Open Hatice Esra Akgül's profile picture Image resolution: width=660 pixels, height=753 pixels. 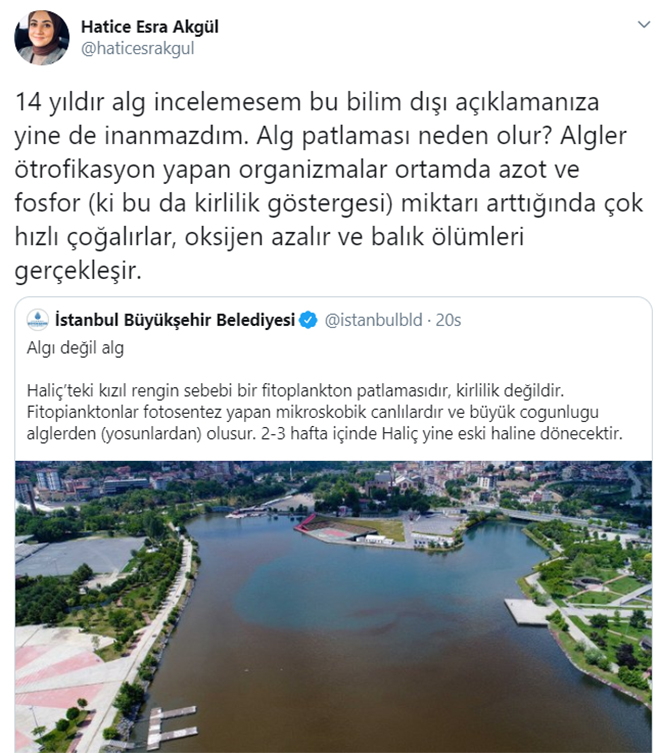click(x=41, y=38)
